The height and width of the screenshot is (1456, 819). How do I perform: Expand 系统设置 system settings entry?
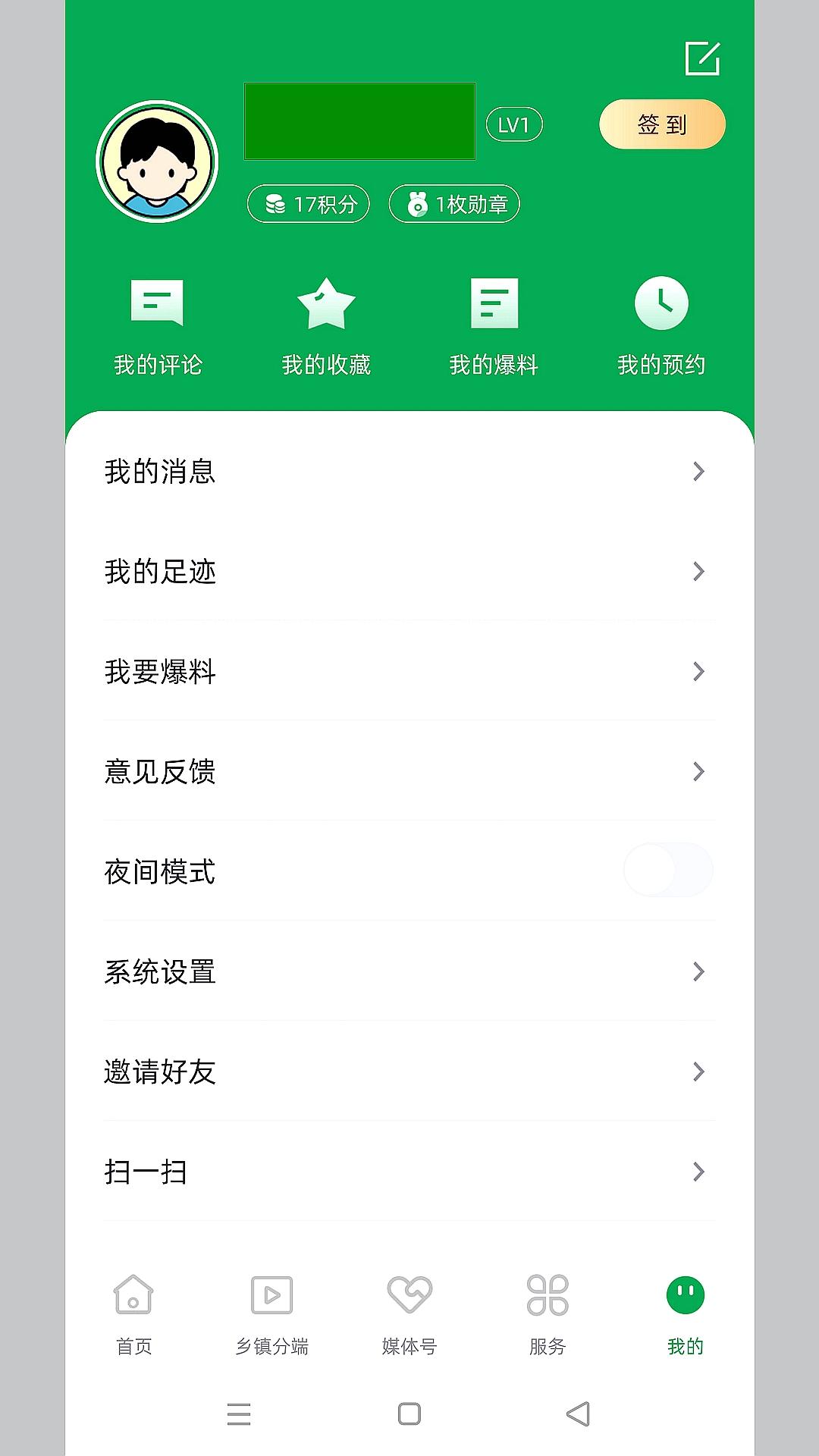click(409, 972)
